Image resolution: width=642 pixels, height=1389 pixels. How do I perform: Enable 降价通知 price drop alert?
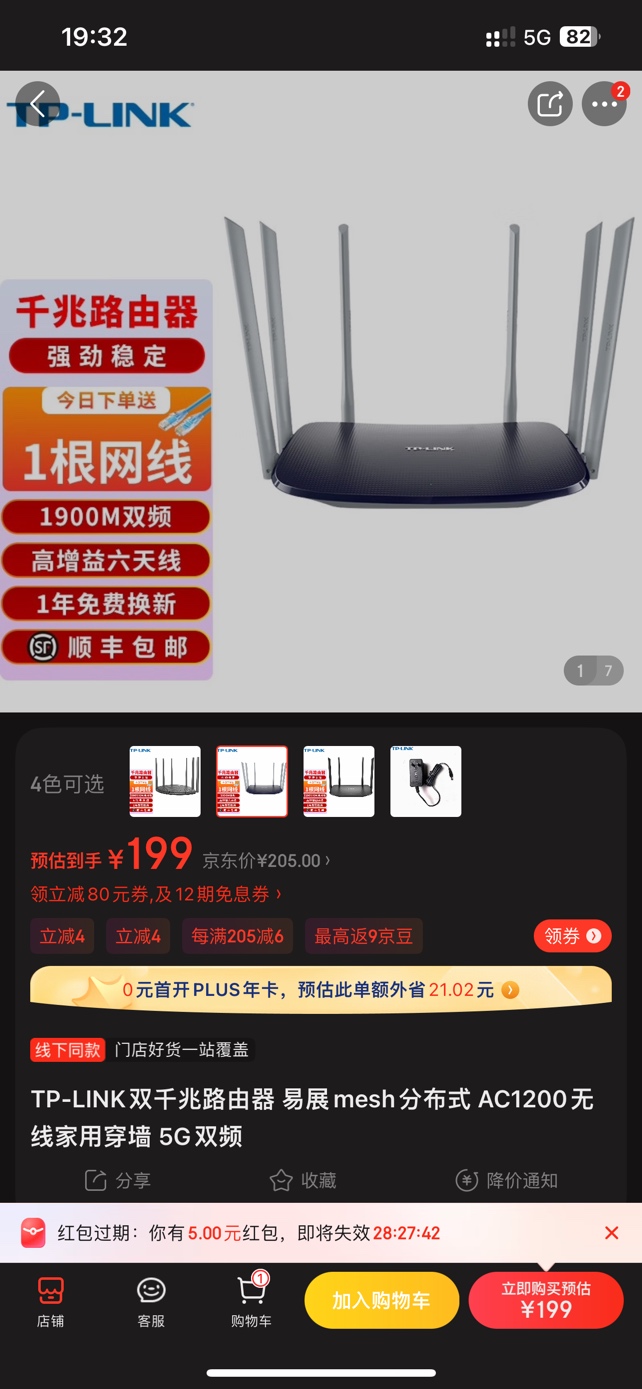pyautogui.click(x=506, y=1180)
